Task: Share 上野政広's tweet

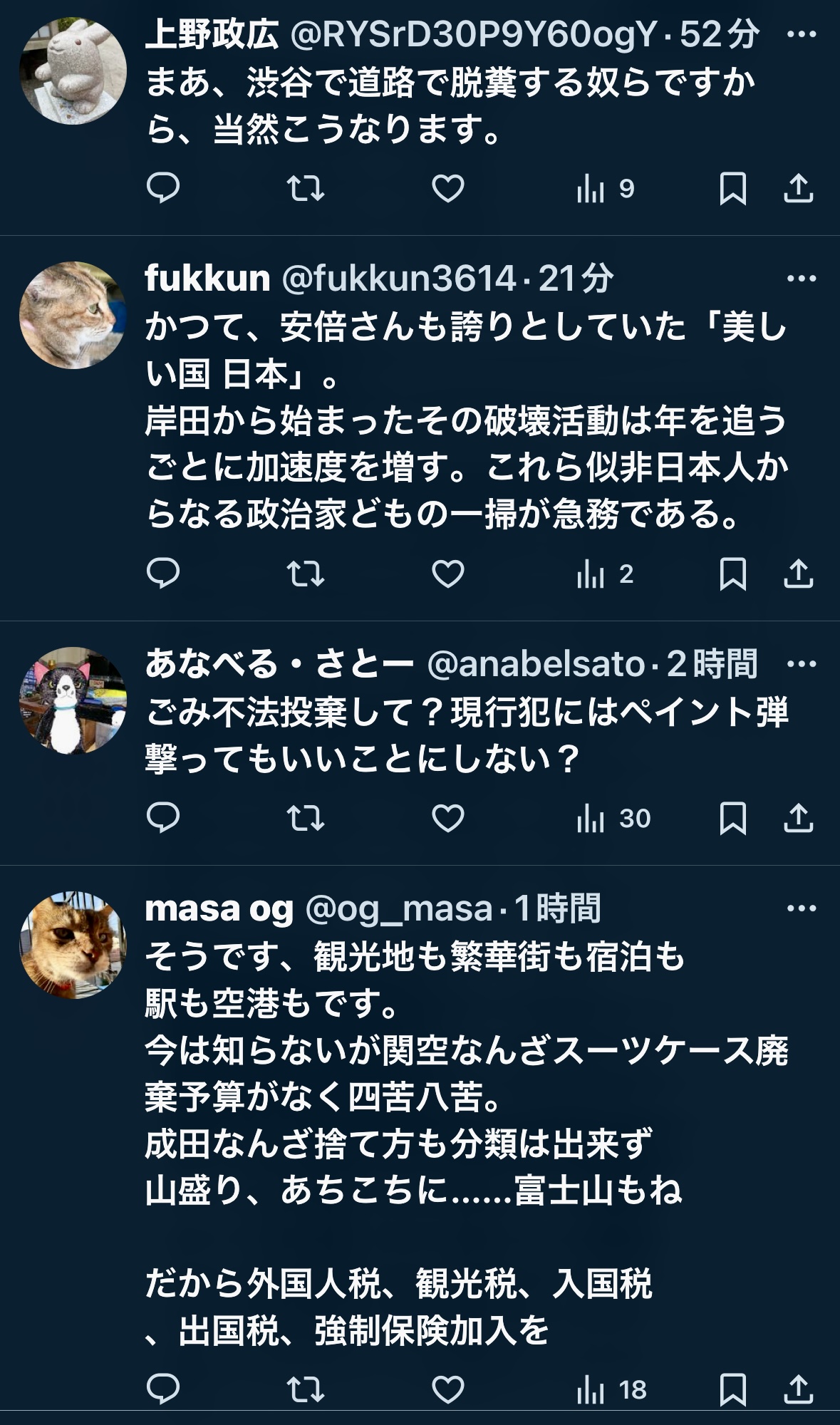Action: tap(799, 189)
